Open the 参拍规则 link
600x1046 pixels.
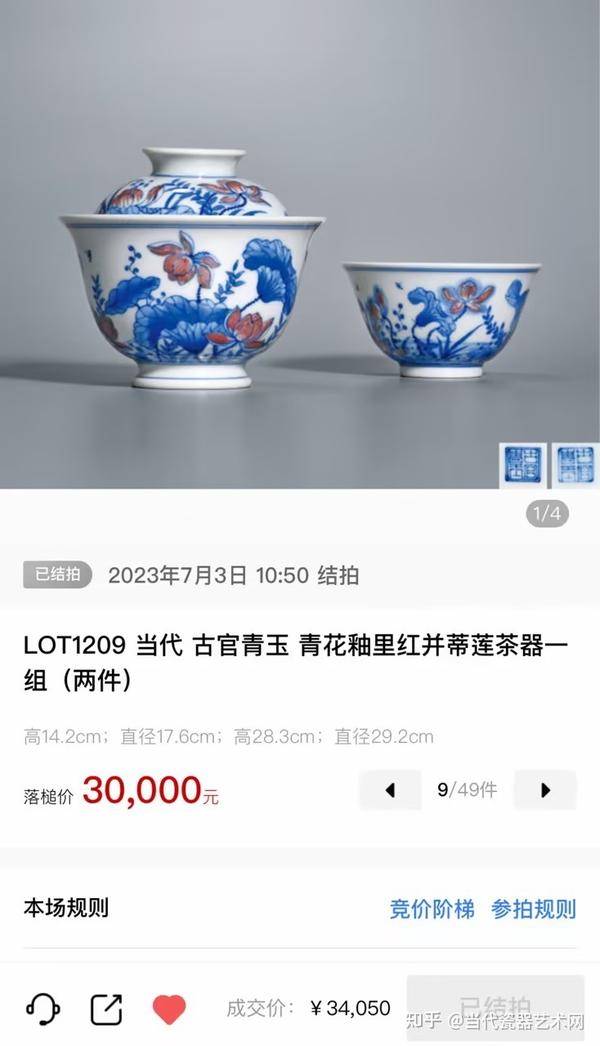pyautogui.click(x=533, y=909)
